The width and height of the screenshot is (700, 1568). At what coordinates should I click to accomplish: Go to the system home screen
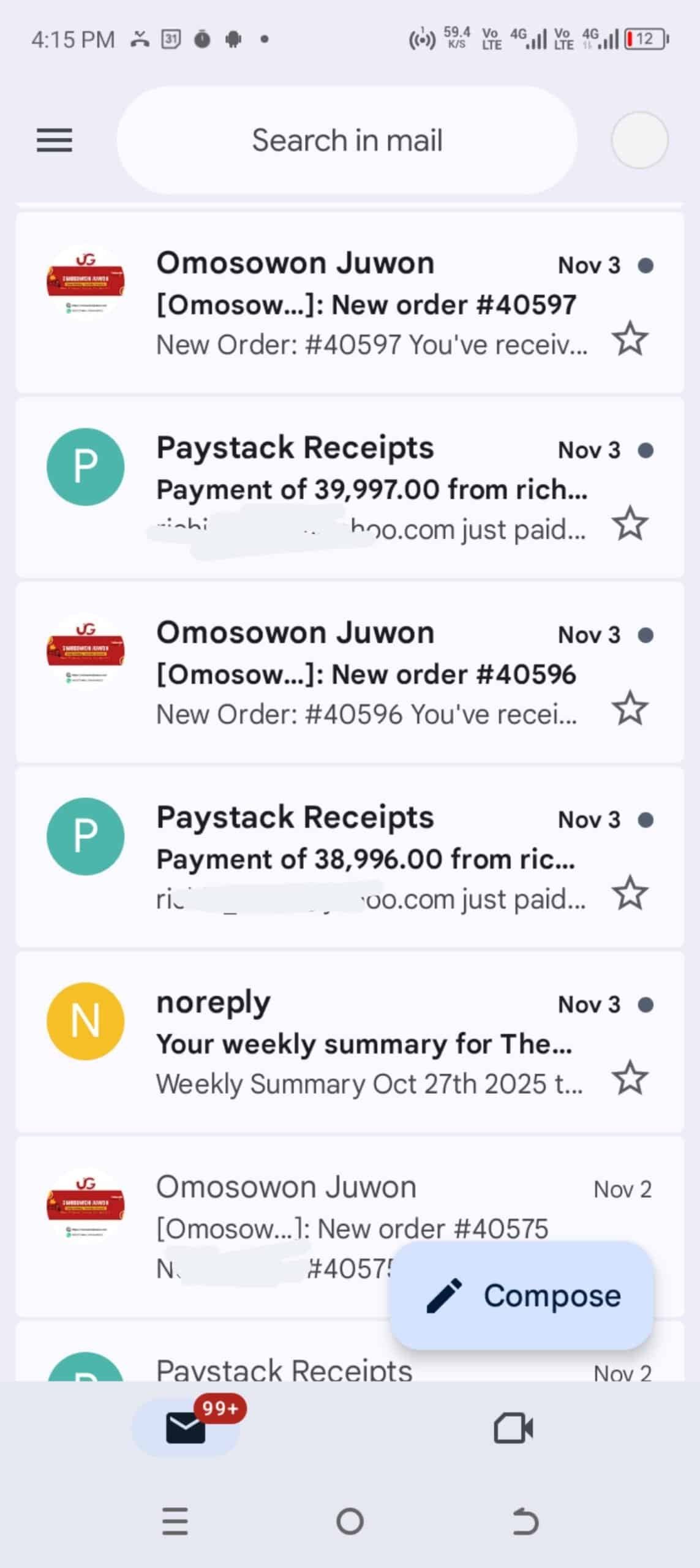pos(350,1521)
